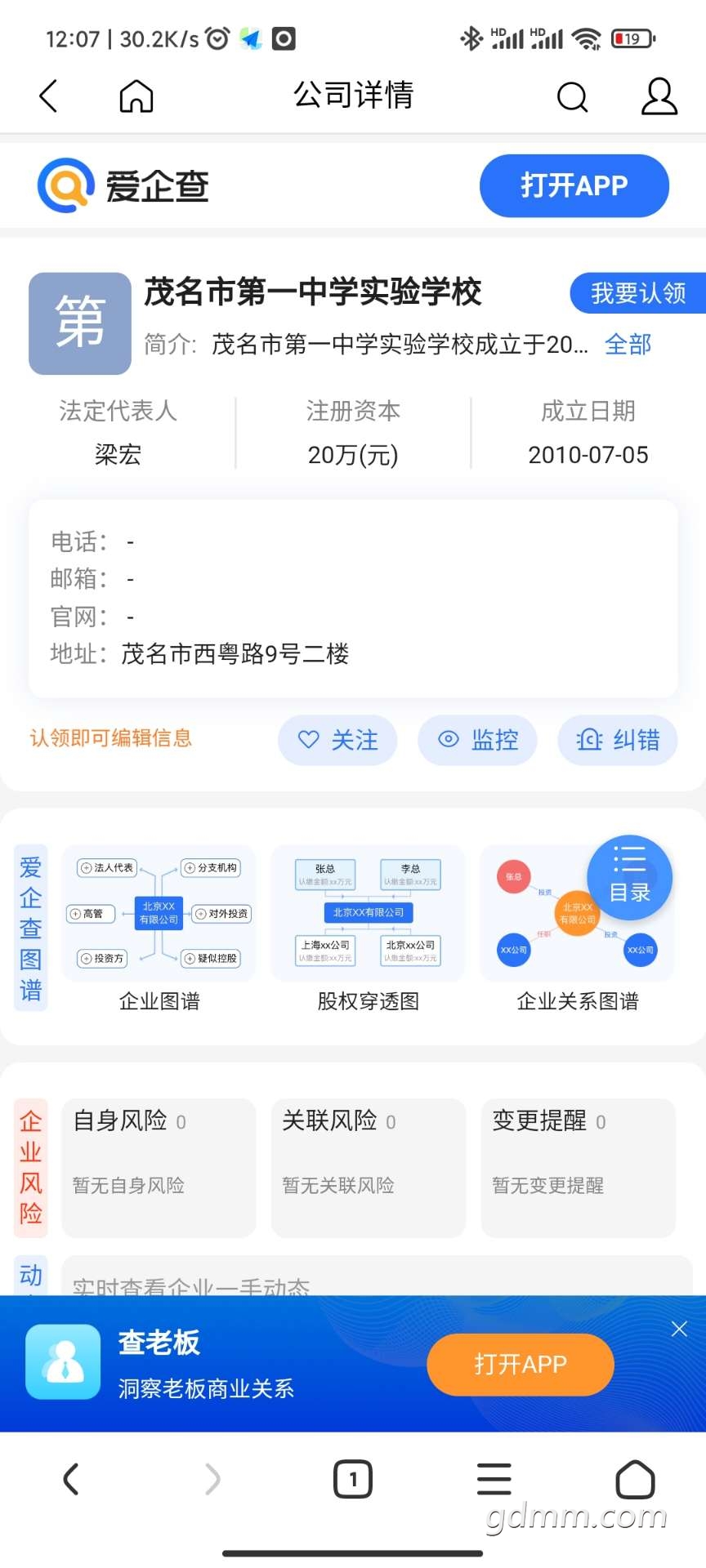Report an error with 纠错

[x=618, y=740]
